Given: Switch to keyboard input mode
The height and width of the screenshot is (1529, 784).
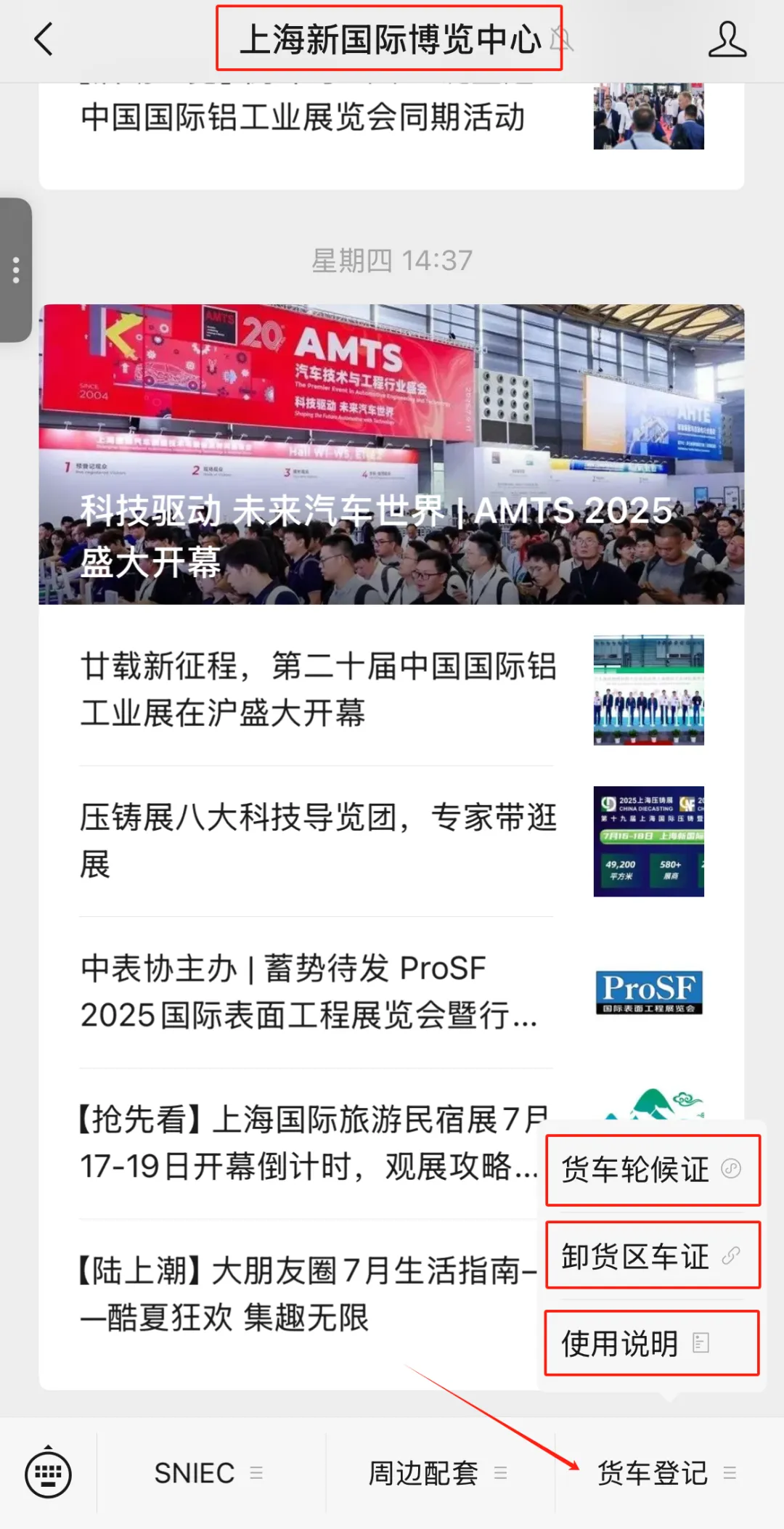Looking at the screenshot, I should point(48,1473).
